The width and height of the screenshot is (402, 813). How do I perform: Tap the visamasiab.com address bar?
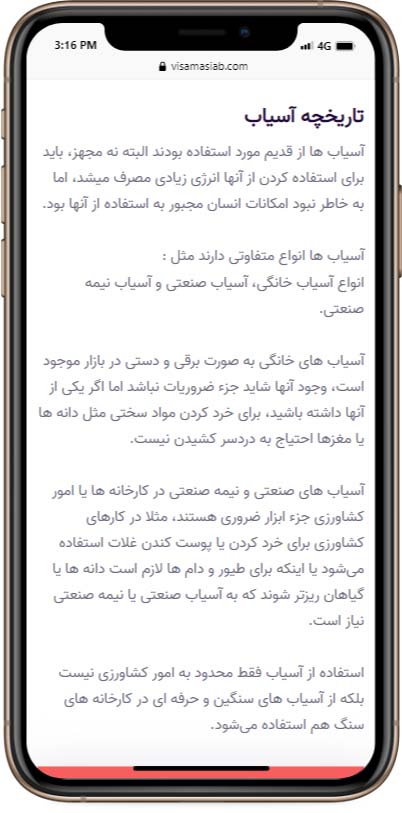click(203, 66)
